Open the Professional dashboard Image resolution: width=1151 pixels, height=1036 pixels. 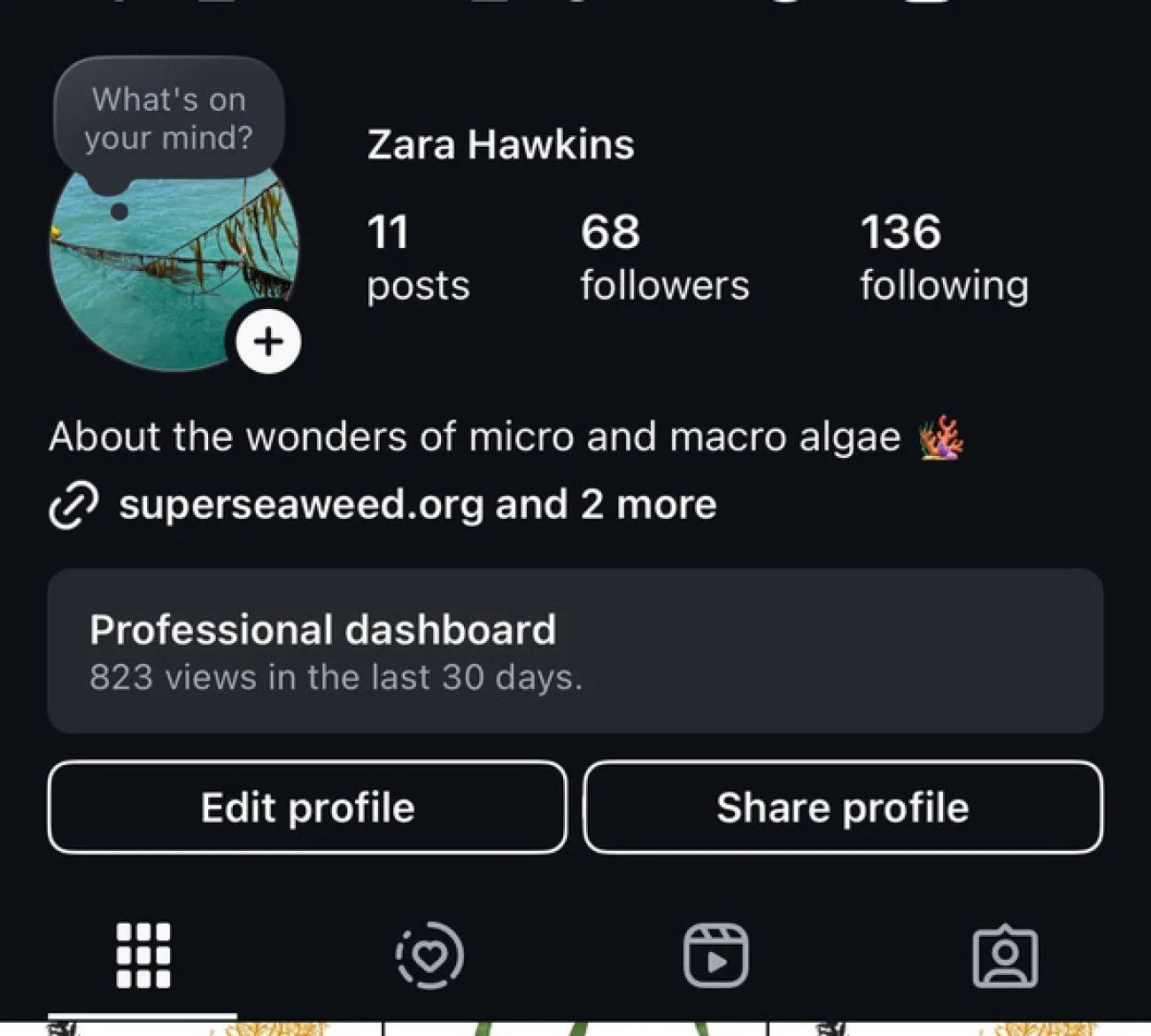575,651
